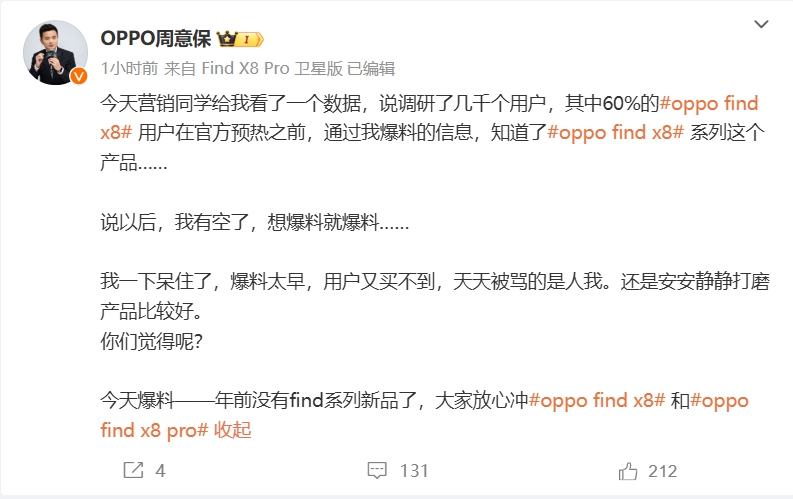The width and height of the screenshot is (793, 499).
Task: Repost this post (4 shares)
Action: click(x=143, y=470)
